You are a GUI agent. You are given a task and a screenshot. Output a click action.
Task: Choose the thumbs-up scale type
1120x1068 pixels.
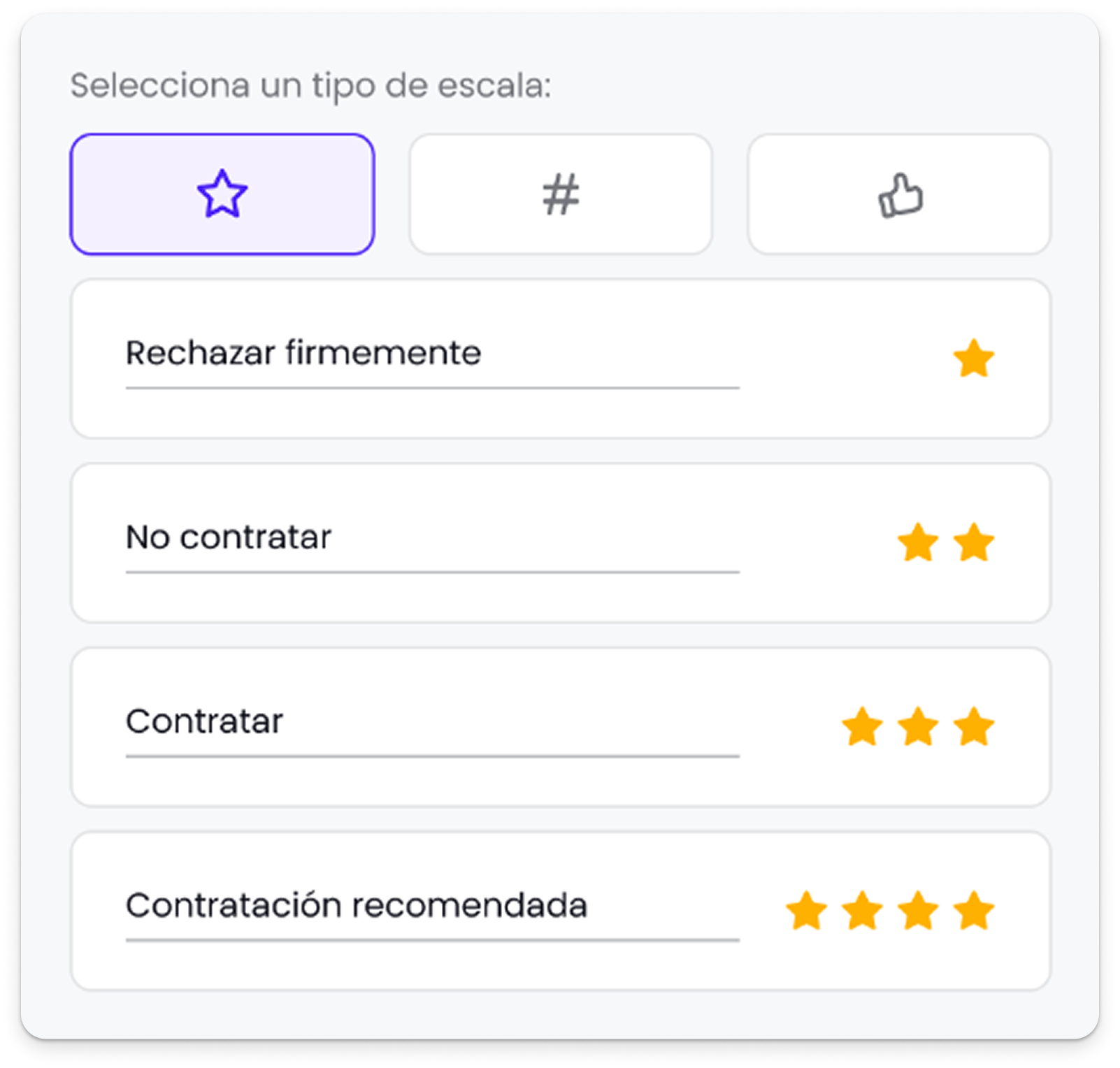click(899, 194)
